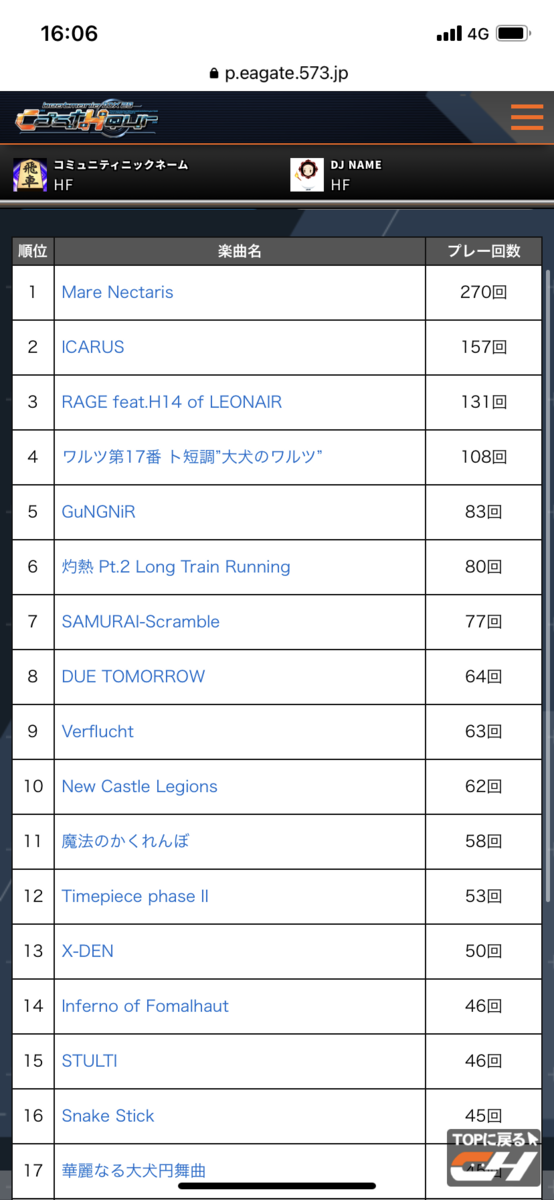
Task: Open the Inferno of Fomalhaut link
Action: (x=145, y=1007)
